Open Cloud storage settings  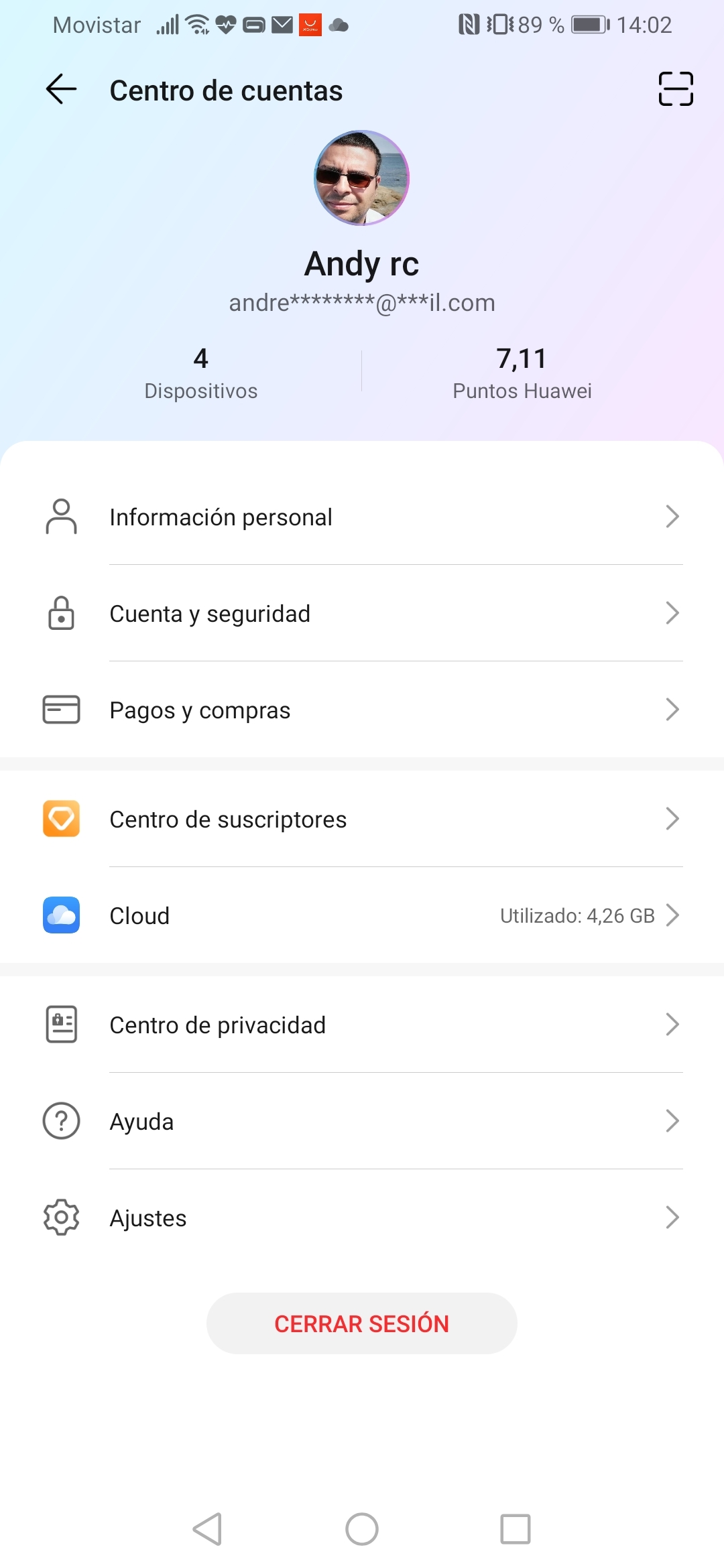(362, 915)
